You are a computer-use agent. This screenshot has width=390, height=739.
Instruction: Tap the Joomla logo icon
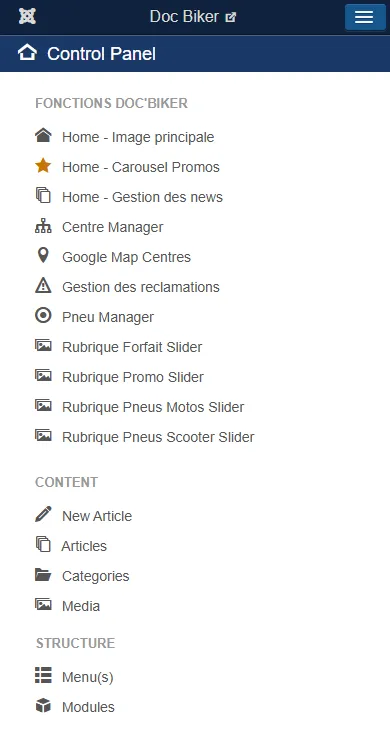pos(27,16)
